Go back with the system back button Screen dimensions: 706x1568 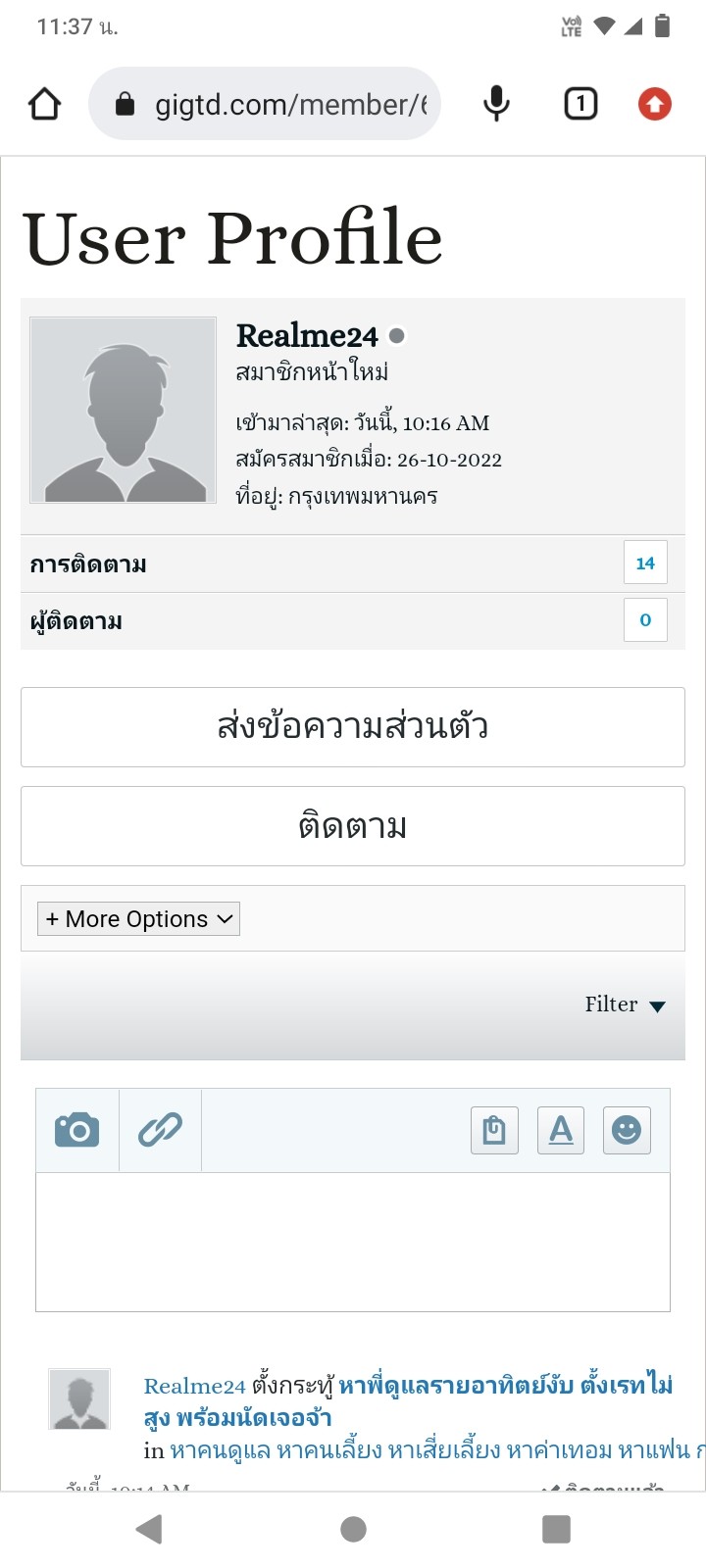coord(149,1529)
